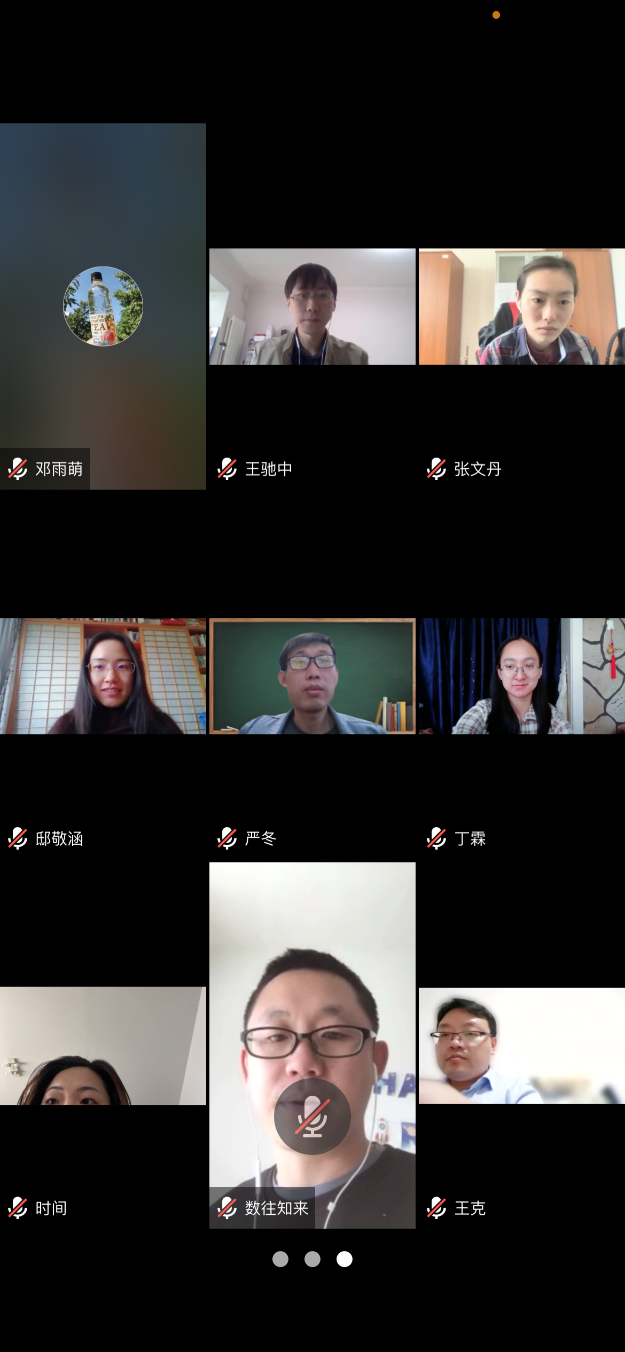Open 邓雨萌's video tile
The width and height of the screenshot is (625, 1352).
point(103,306)
